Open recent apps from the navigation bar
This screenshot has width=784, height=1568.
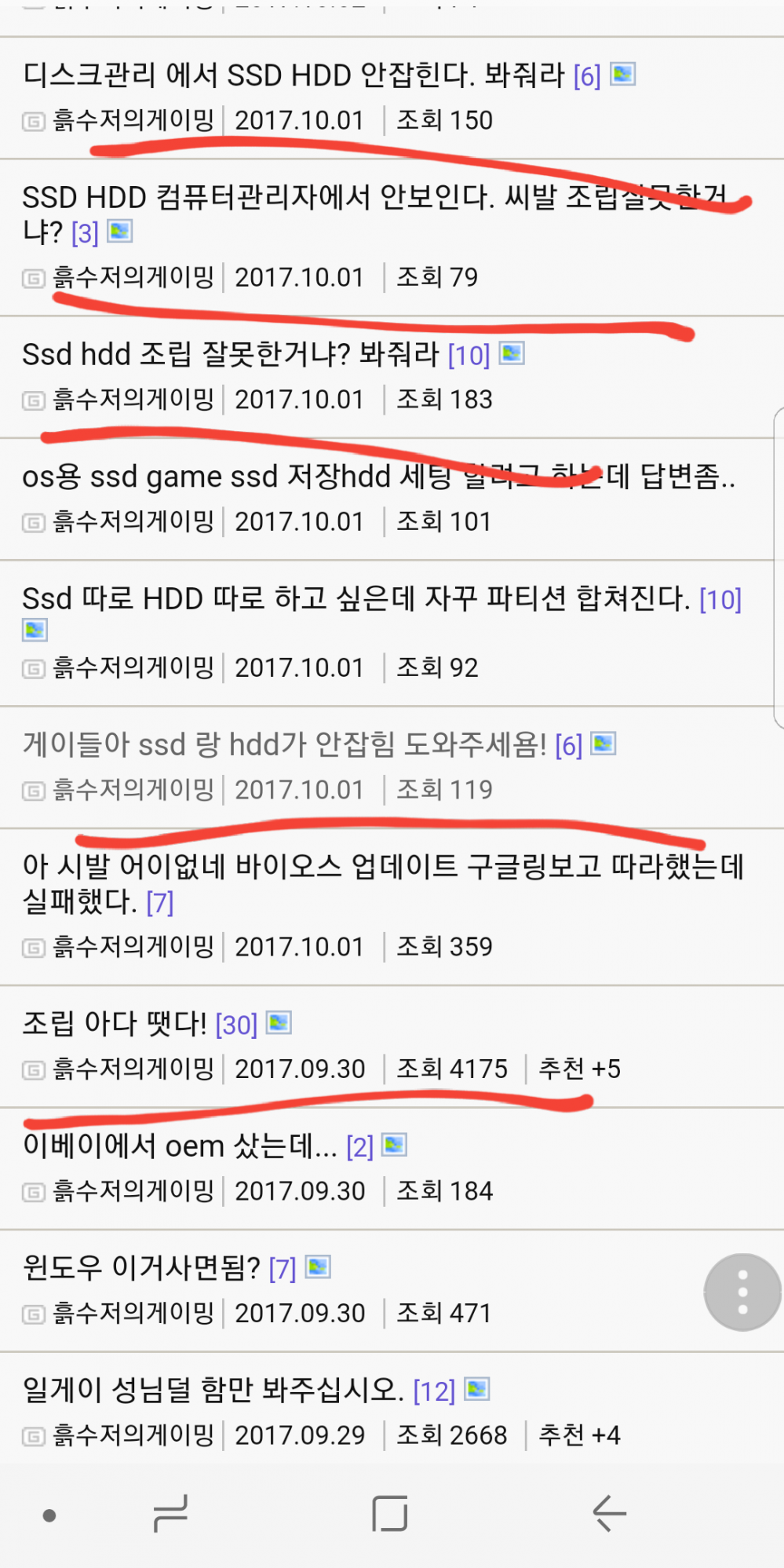[x=170, y=1513]
